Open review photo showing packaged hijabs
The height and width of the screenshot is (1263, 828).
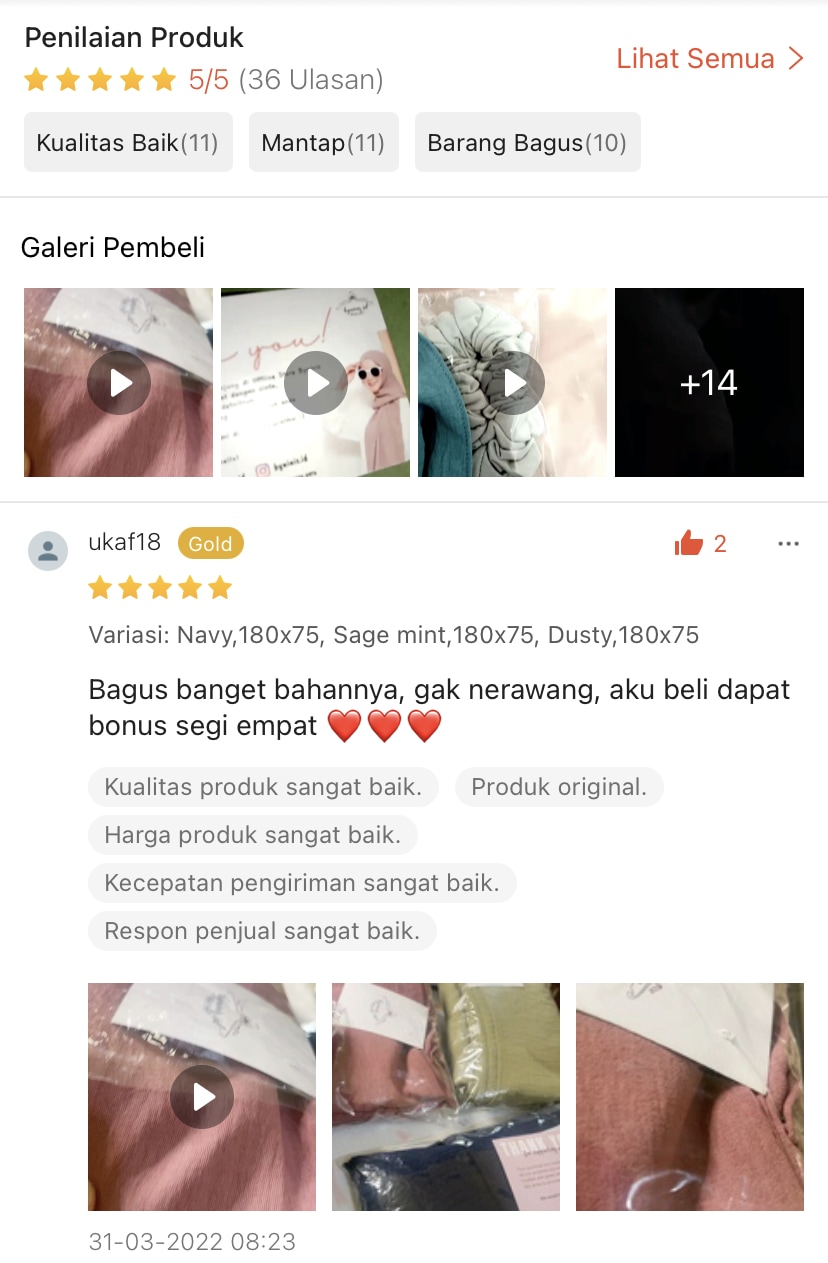pyautogui.click(x=446, y=1097)
